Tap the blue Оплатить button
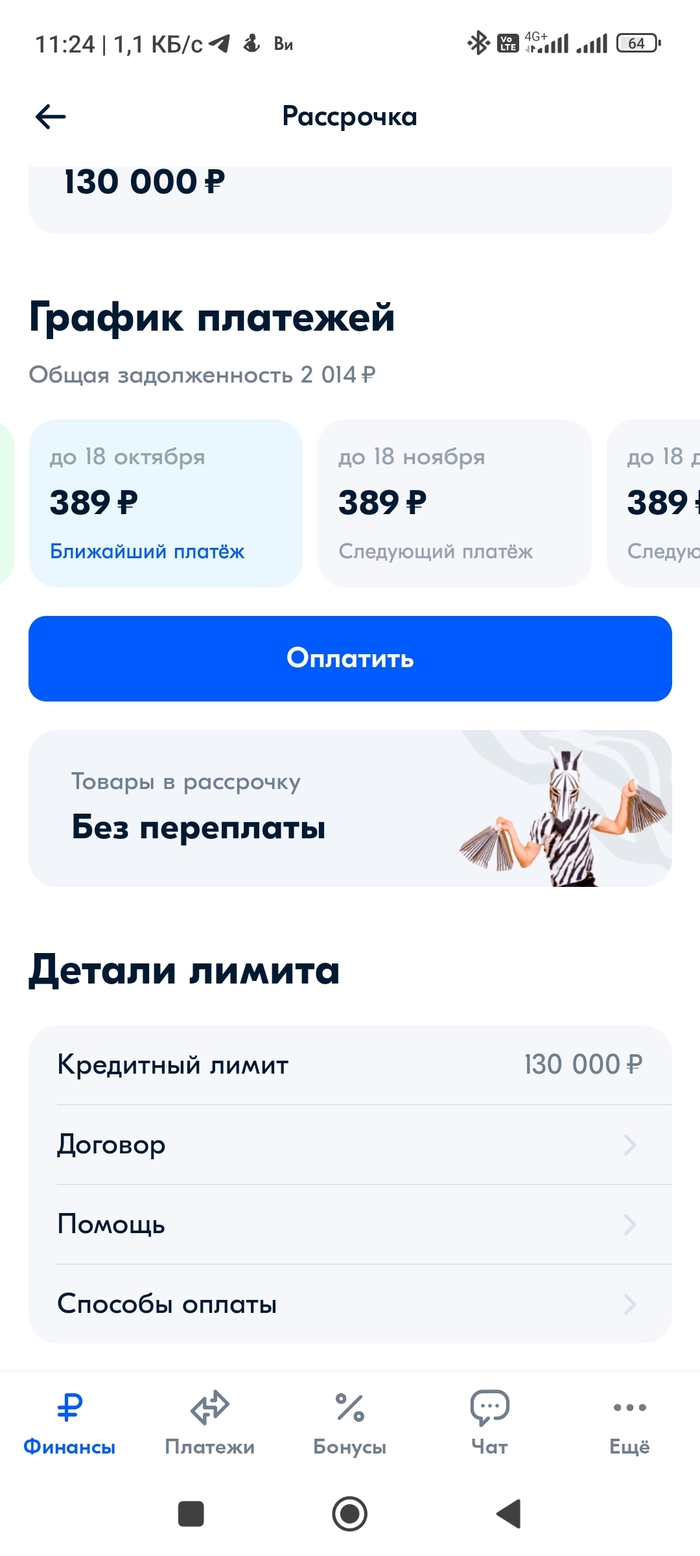The width and height of the screenshot is (700, 1556). click(350, 658)
